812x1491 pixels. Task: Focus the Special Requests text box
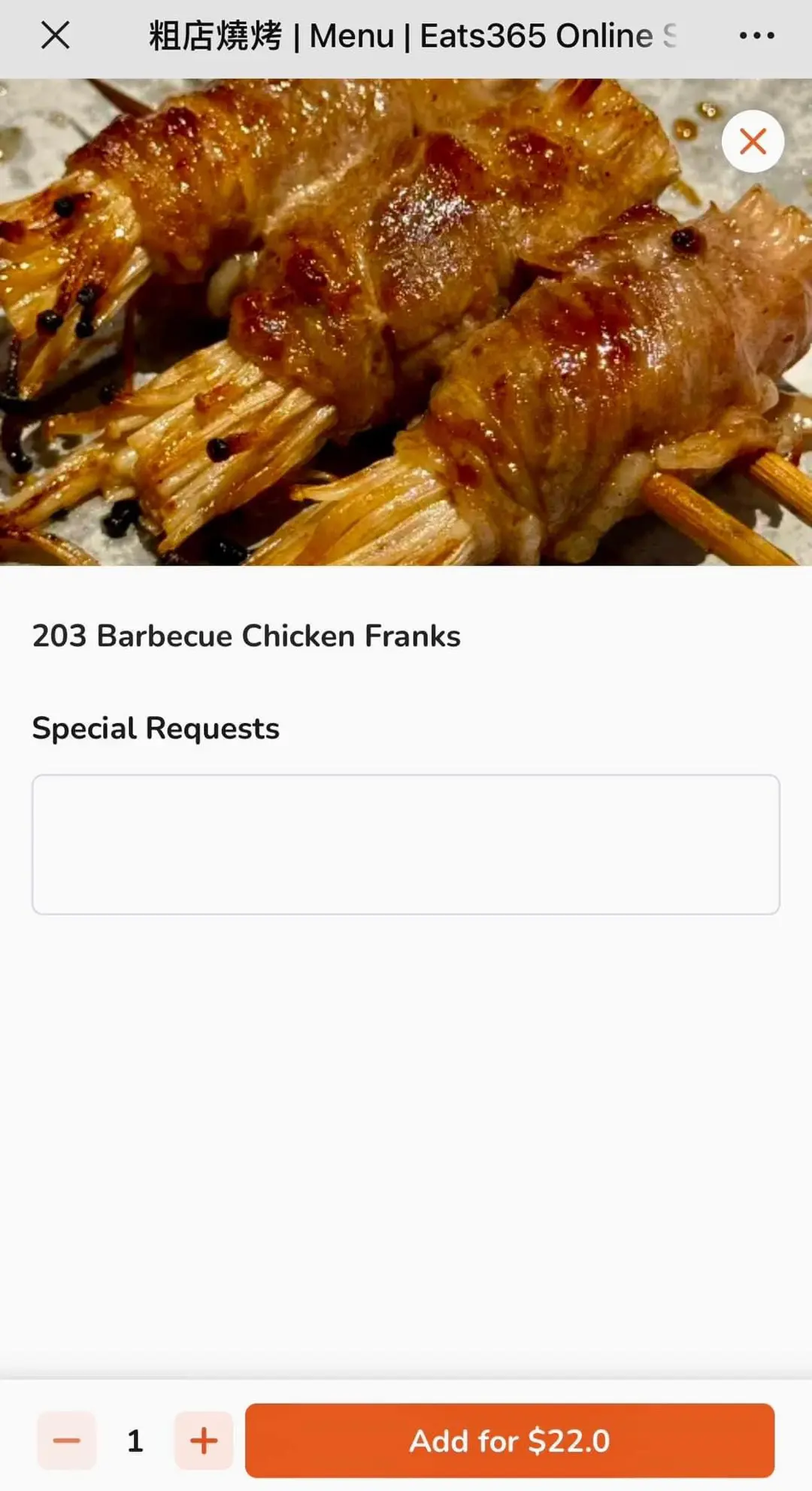click(405, 844)
